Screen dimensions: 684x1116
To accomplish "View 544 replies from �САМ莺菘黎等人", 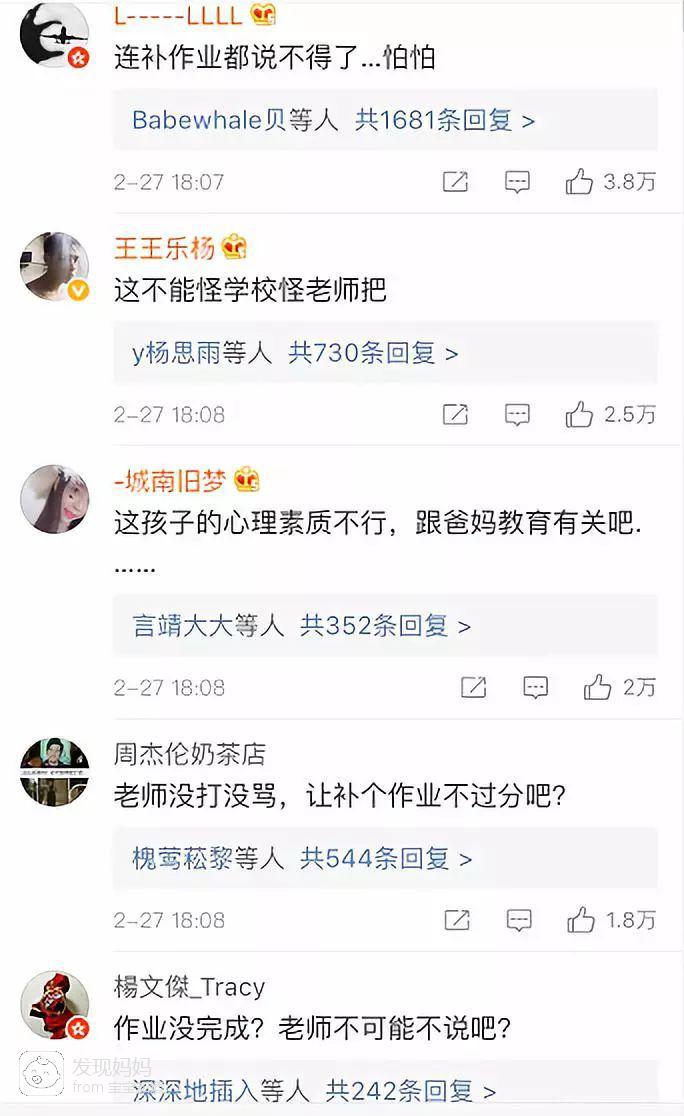I will (302, 858).
